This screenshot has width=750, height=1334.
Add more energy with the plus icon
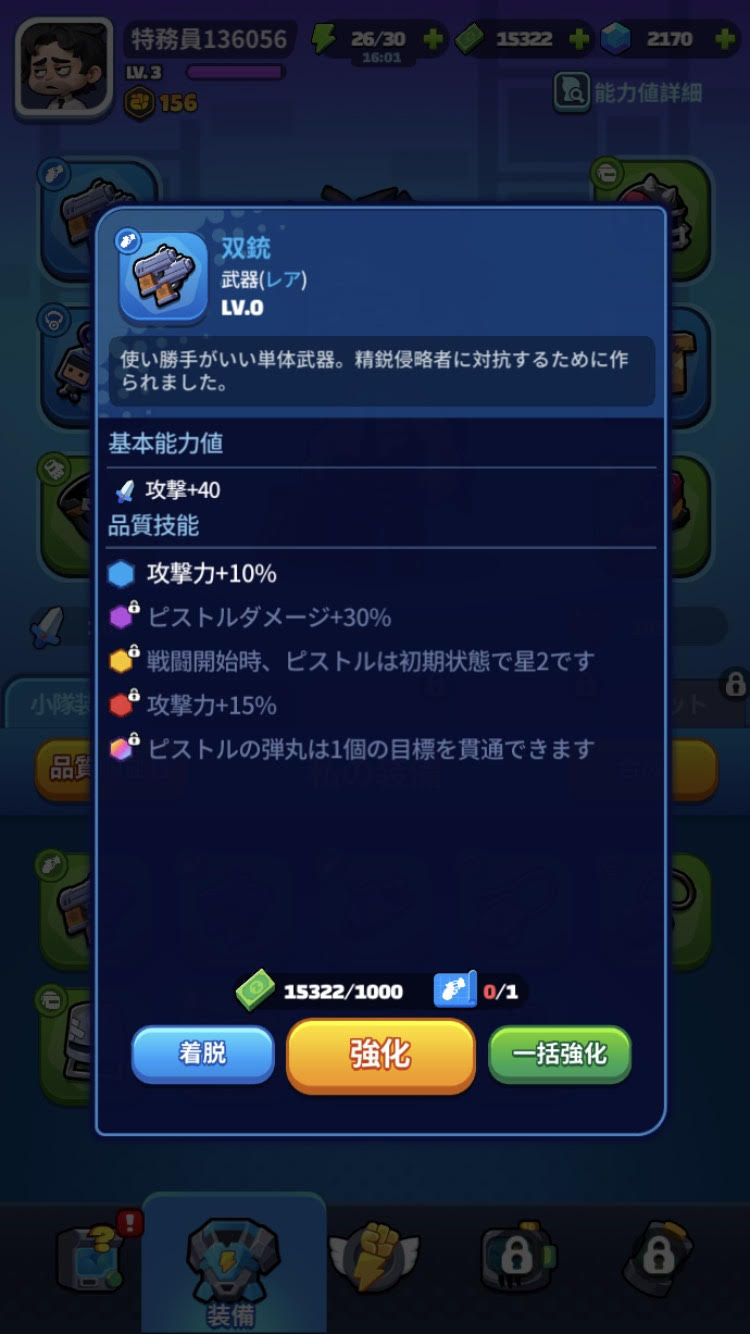(433, 40)
